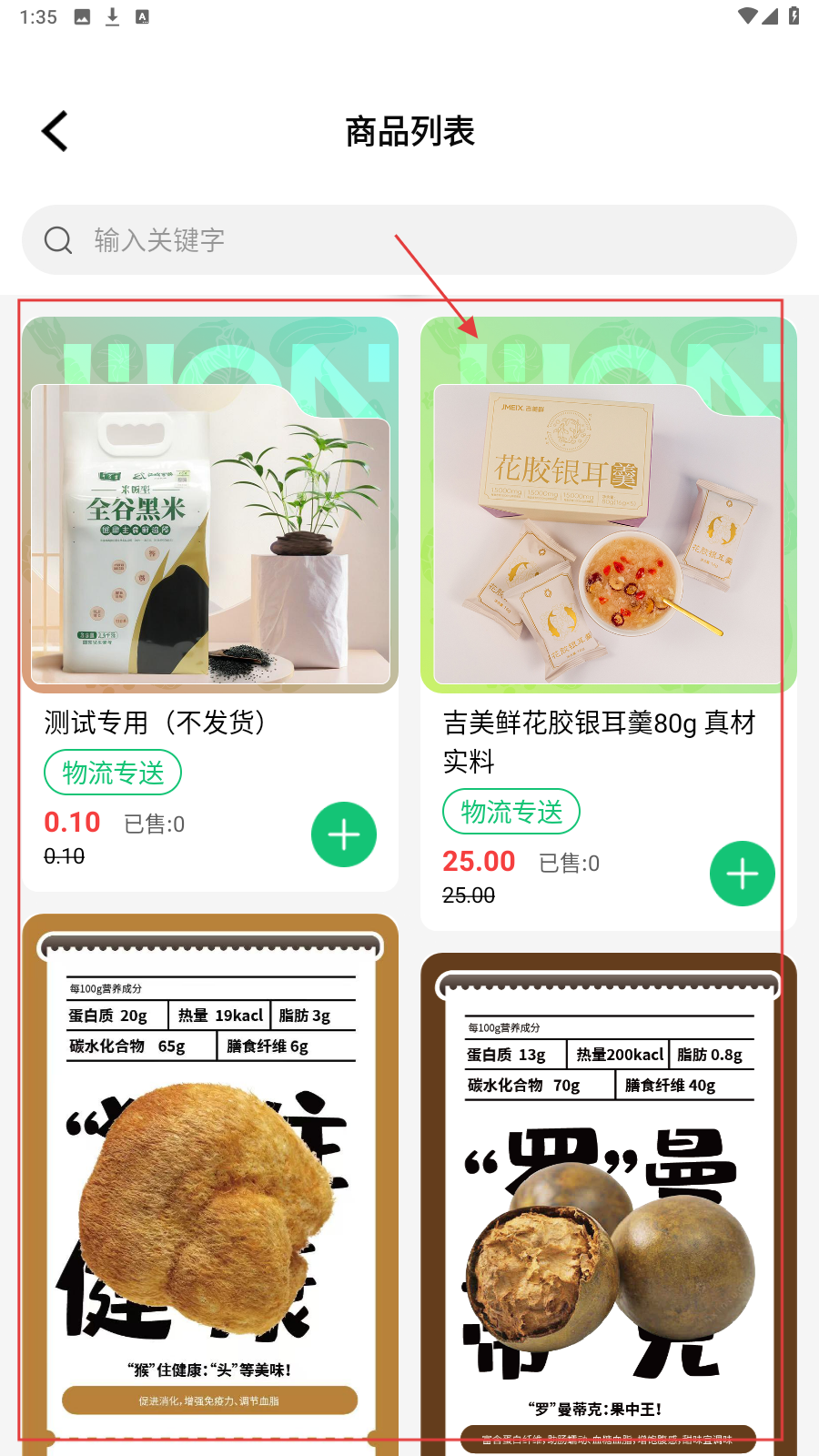This screenshot has height=1456, width=819.
Task: Go back from the 商品列表 page
Action: [56, 132]
